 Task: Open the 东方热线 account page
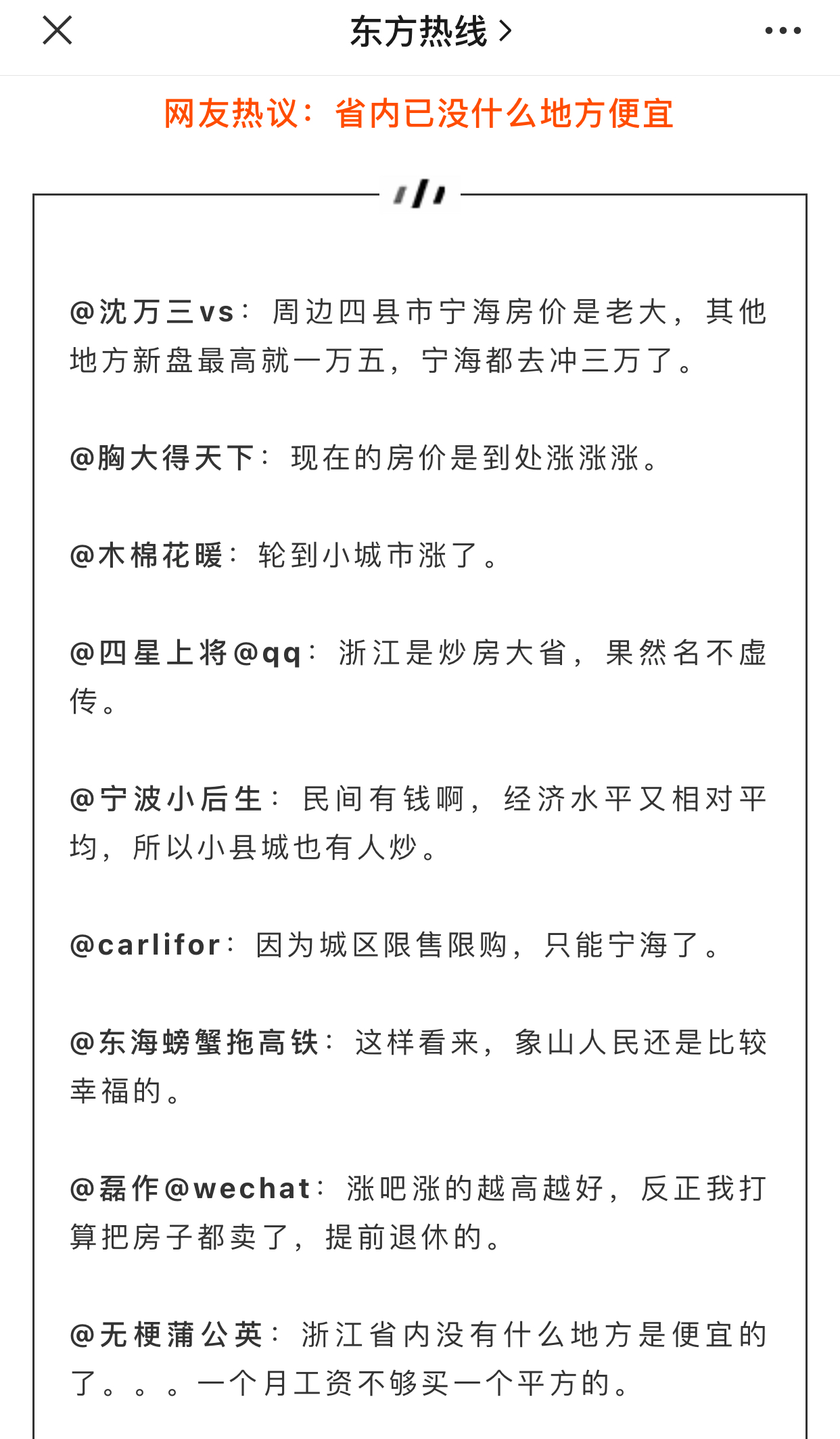[431, 31]
